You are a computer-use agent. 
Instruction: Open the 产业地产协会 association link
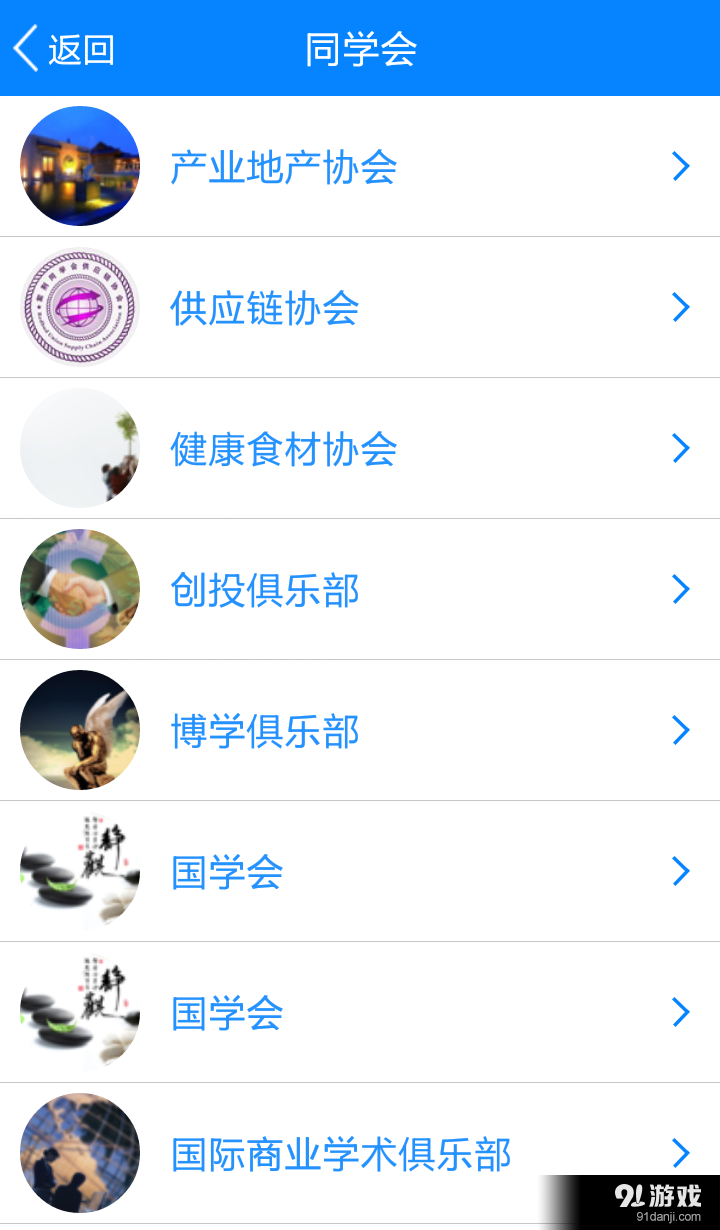(x=283, y=165)
